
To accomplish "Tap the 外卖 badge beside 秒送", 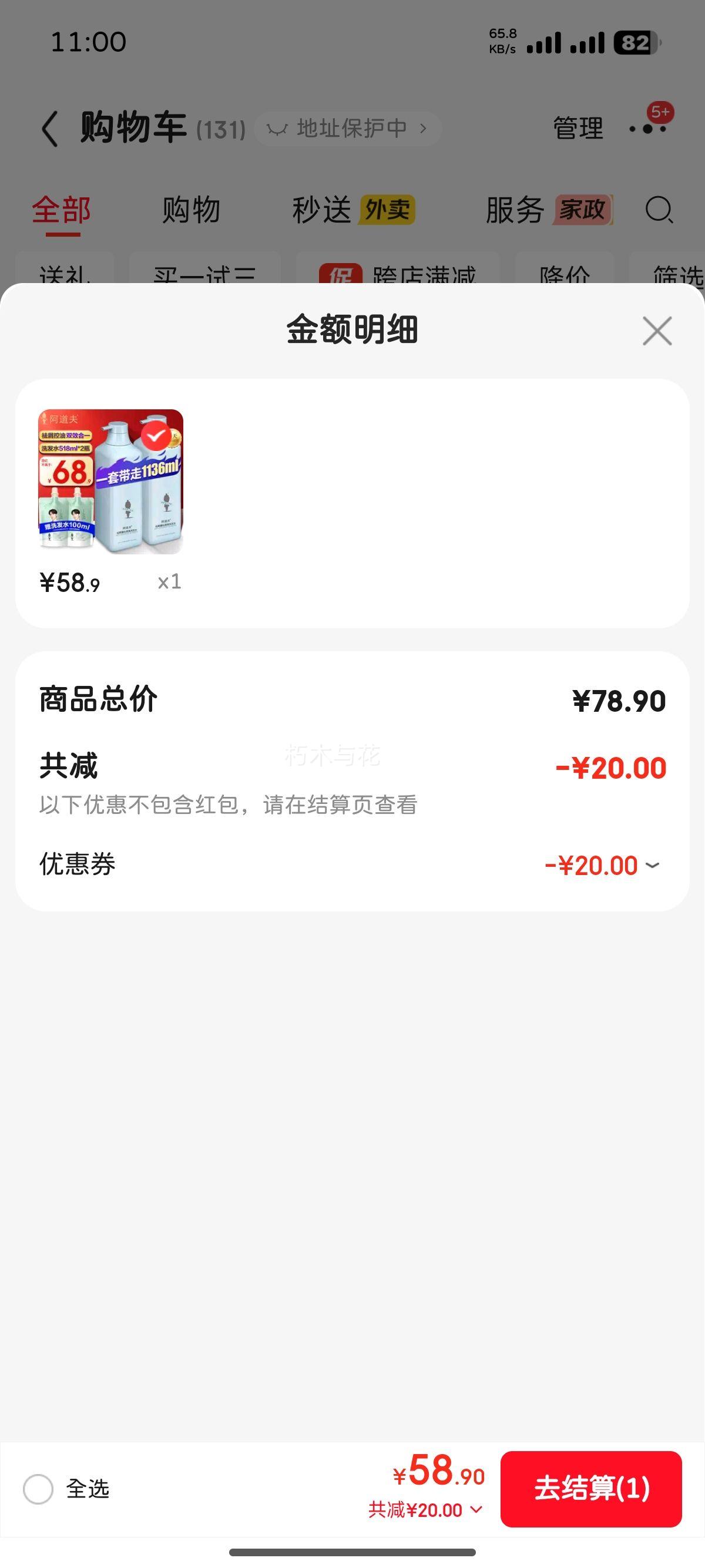I will coord(388,210).
